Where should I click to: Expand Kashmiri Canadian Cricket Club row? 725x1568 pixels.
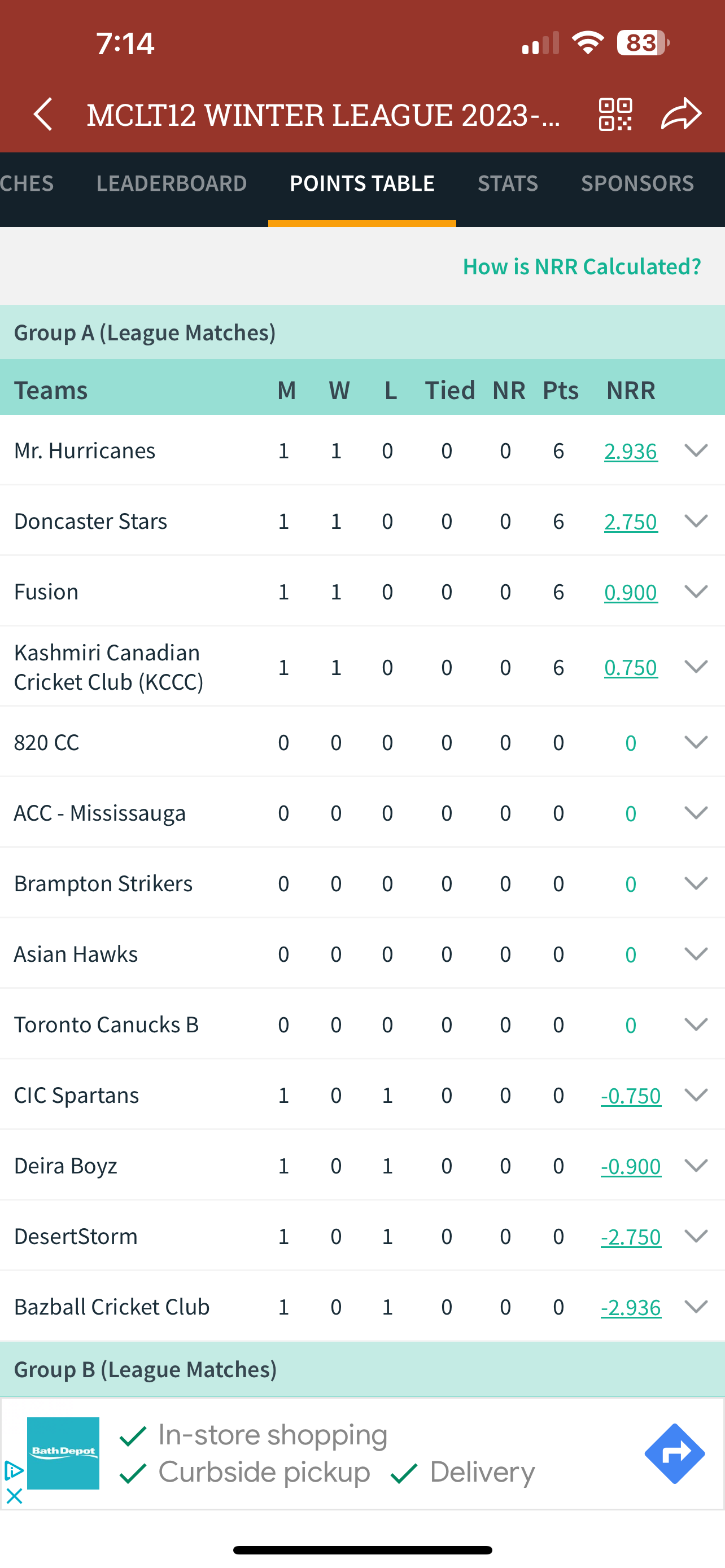(696, 667)
